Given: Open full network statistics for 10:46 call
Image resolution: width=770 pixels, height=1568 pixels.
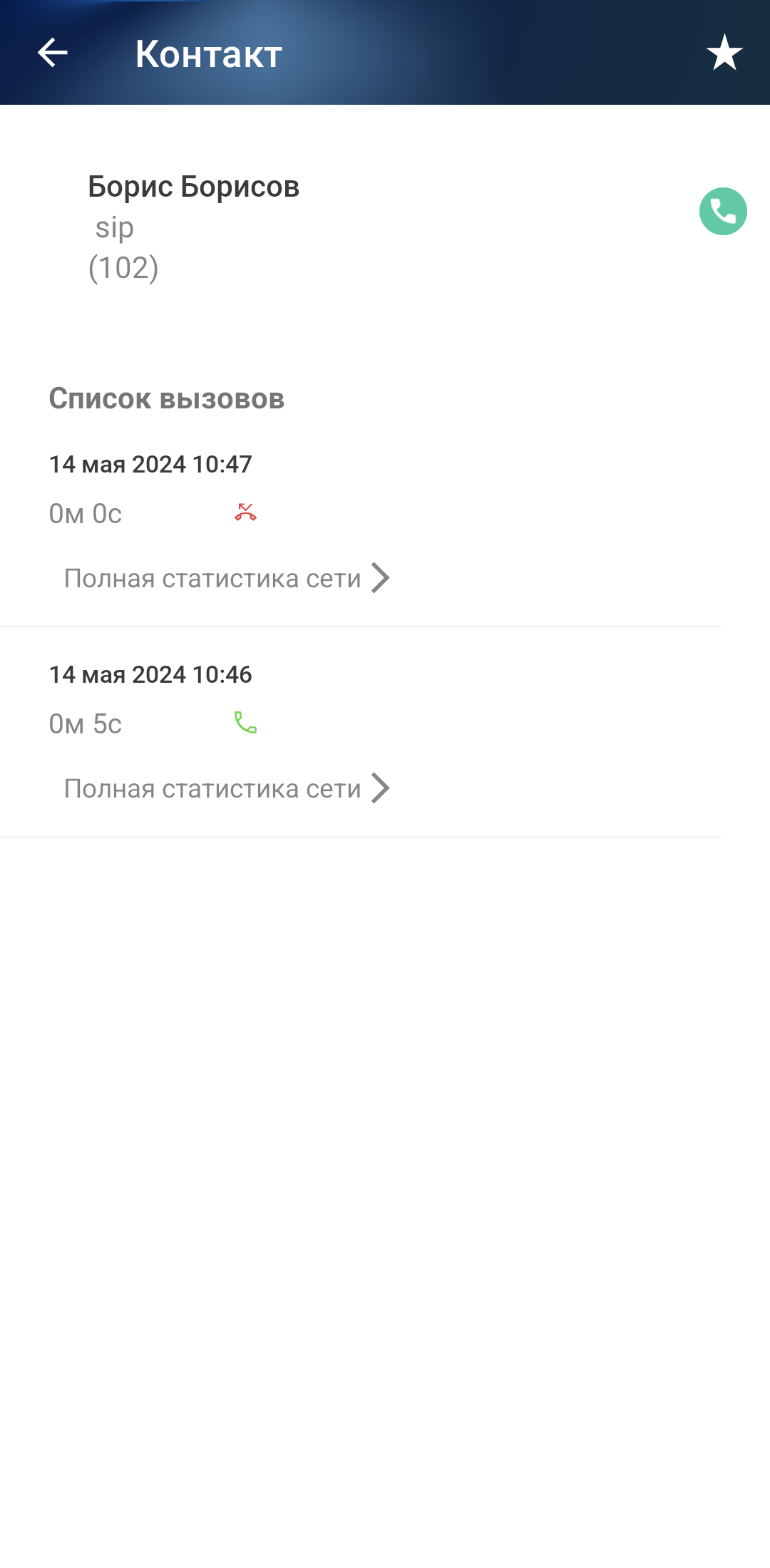Looking at the screenshot, I should [227, 788].
